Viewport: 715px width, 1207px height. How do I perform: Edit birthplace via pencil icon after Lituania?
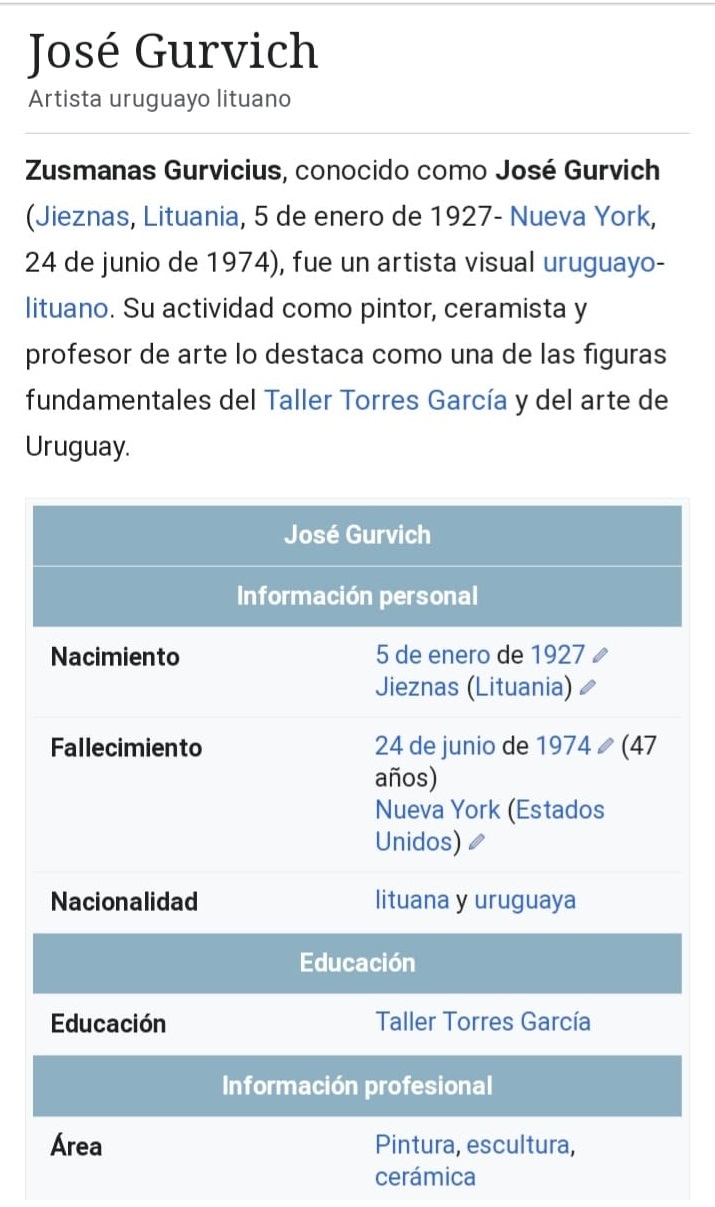[x=588, y=688]
